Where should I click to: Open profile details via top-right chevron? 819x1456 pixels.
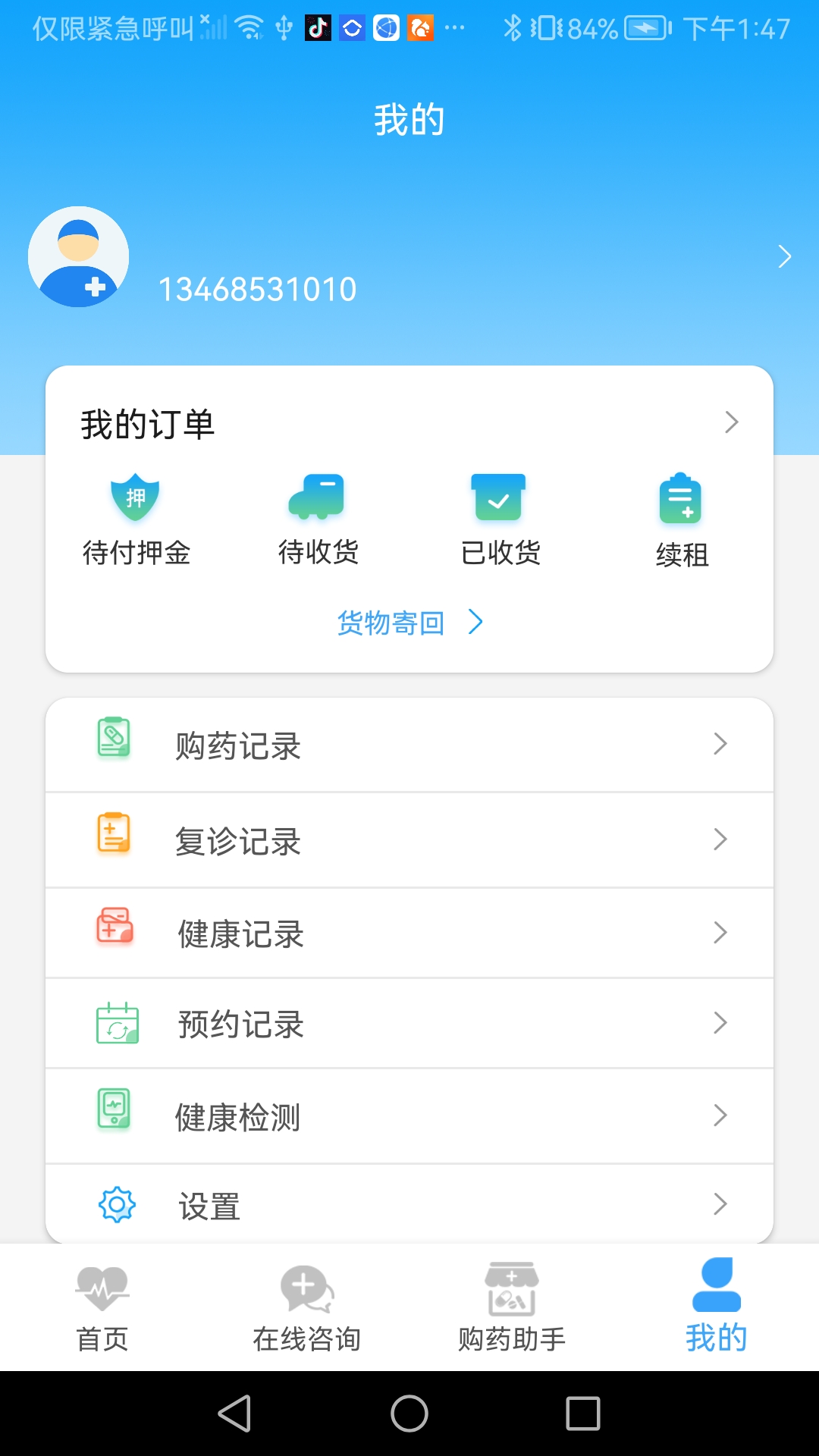tap(786, 257)
